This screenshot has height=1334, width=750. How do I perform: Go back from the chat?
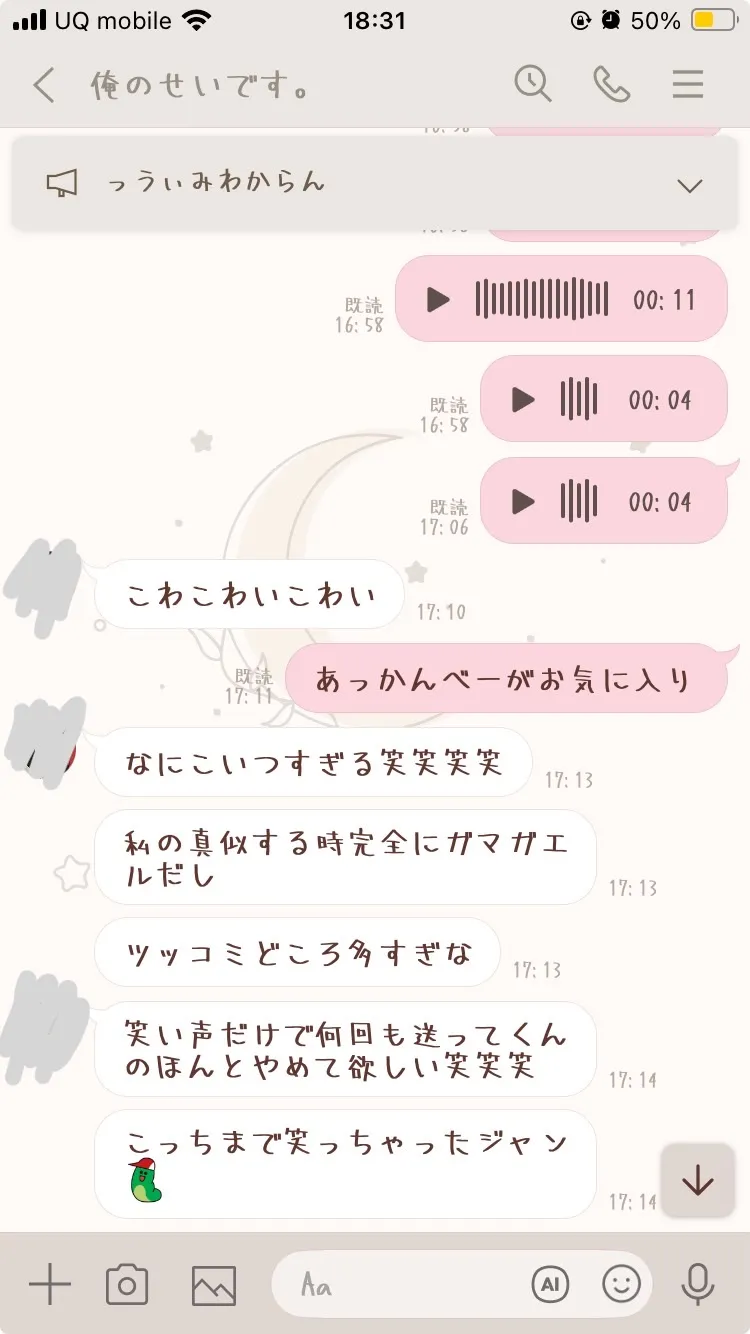coord(44,86)
